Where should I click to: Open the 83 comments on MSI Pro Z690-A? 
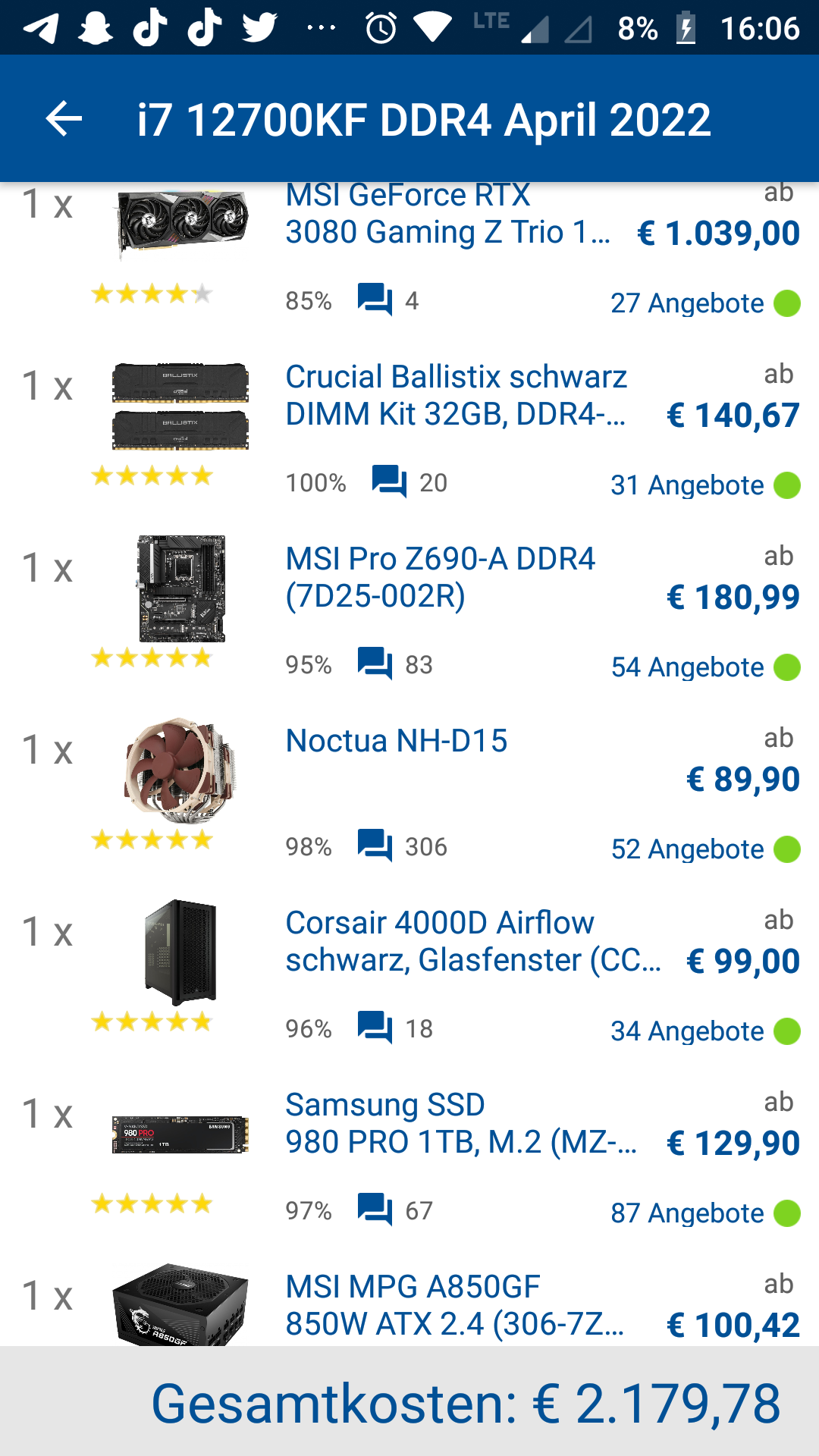[x=394, y=664]
